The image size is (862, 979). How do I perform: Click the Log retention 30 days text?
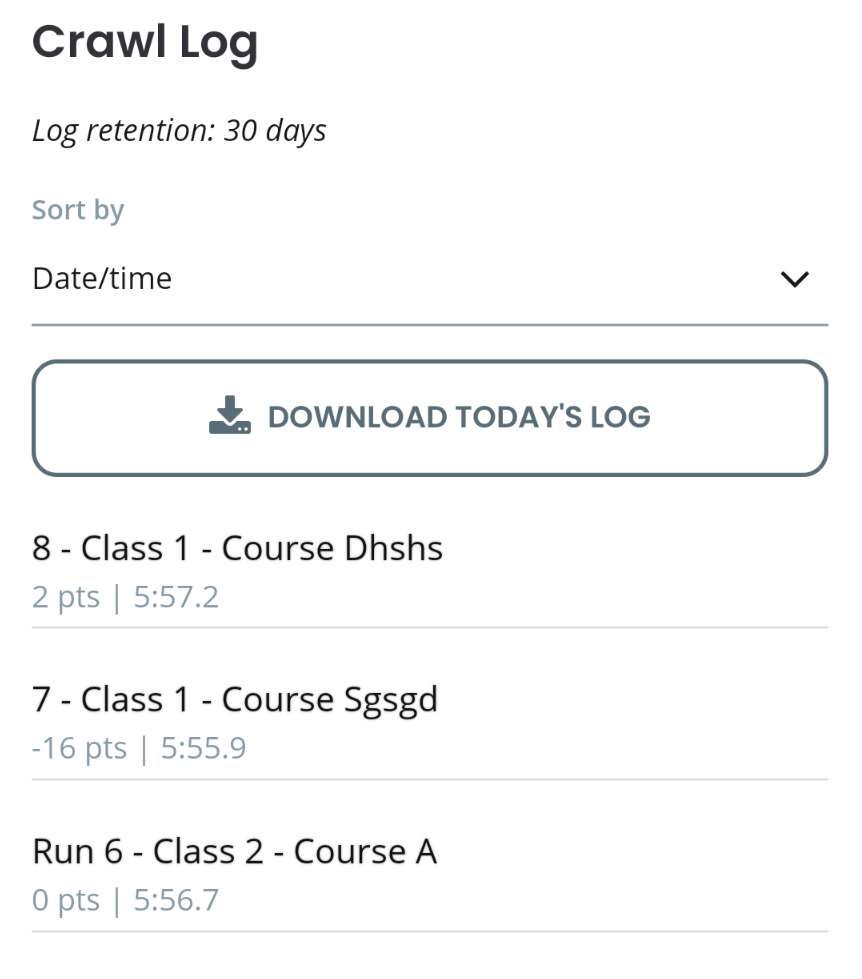coord(179,130)
